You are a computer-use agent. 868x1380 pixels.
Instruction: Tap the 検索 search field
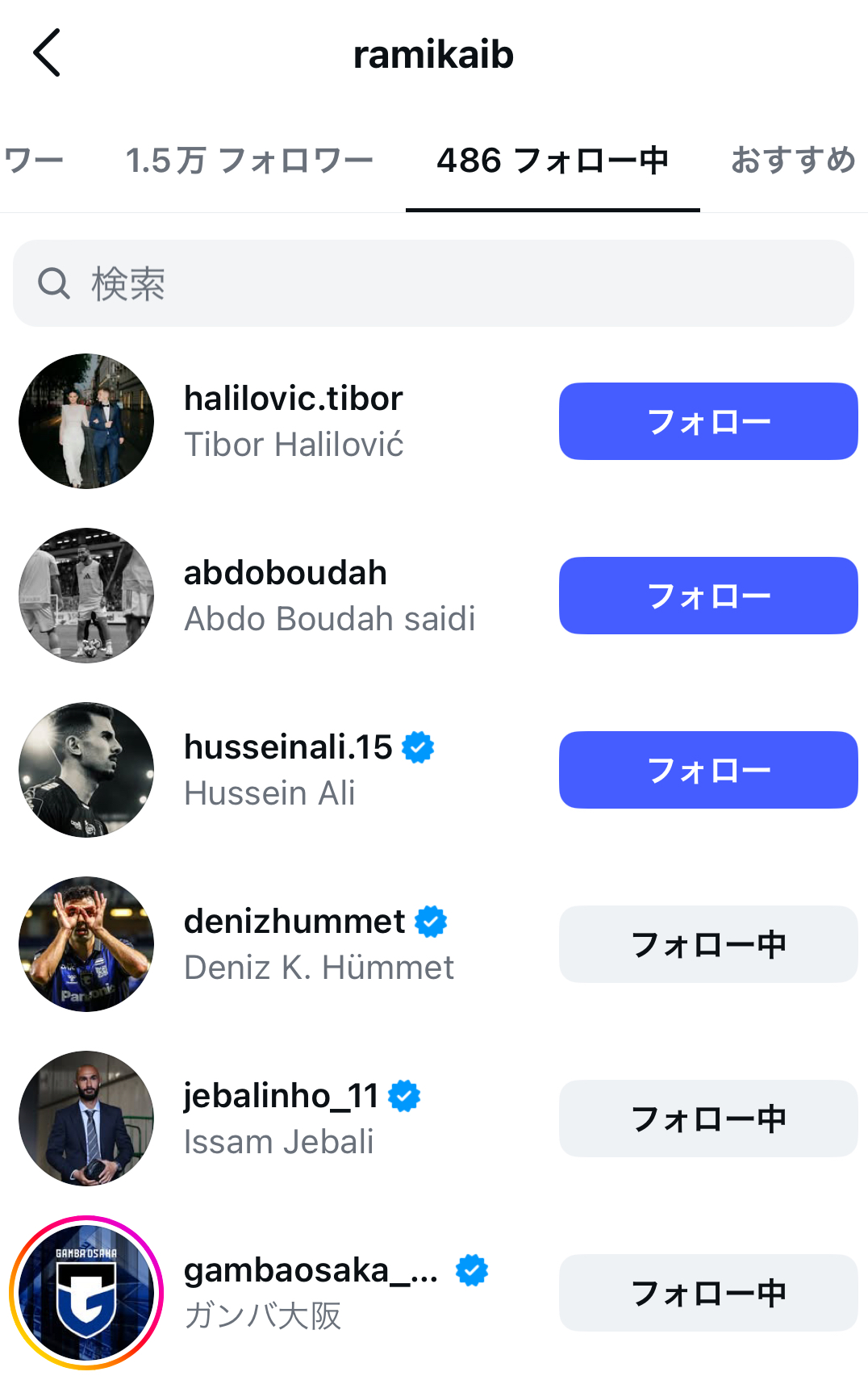[x=433, y=283]
